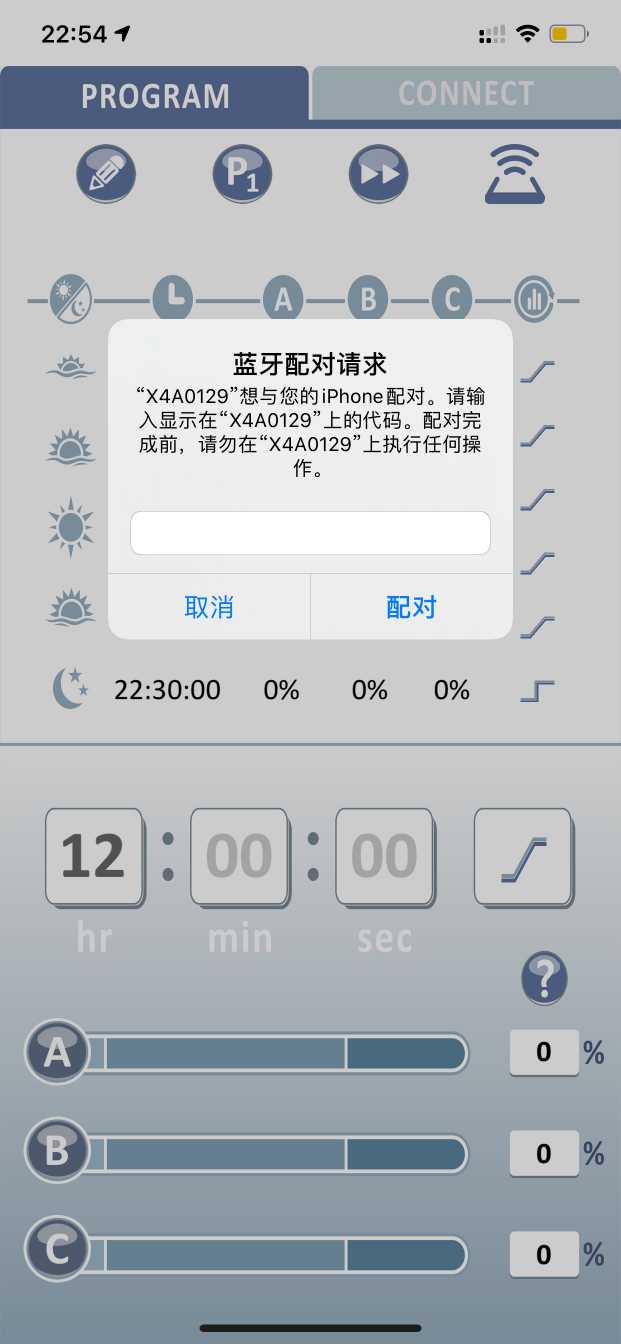Open the pencil edit icon
Image resolution: width=621 pixels, height=1344 pixels.
[x=106, y=174]
